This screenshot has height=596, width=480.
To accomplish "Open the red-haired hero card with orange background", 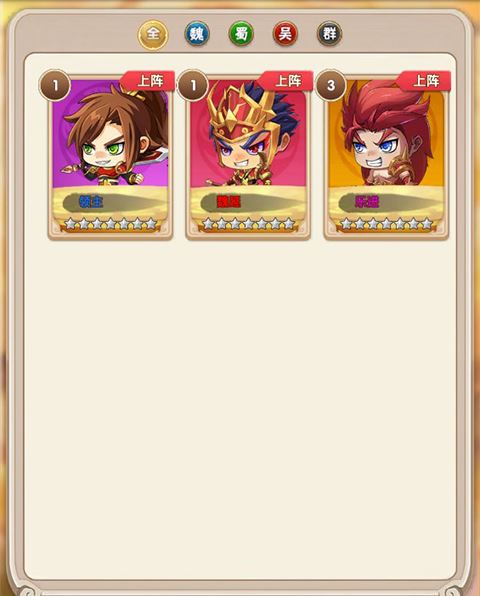I will click(386, 157).
